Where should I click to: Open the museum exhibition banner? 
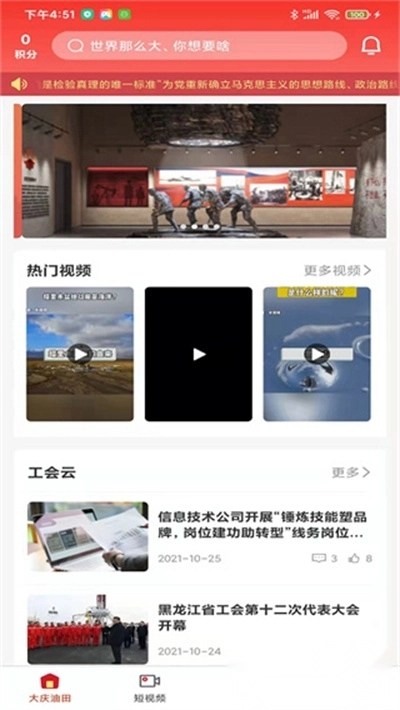click(x=200, y=171)
